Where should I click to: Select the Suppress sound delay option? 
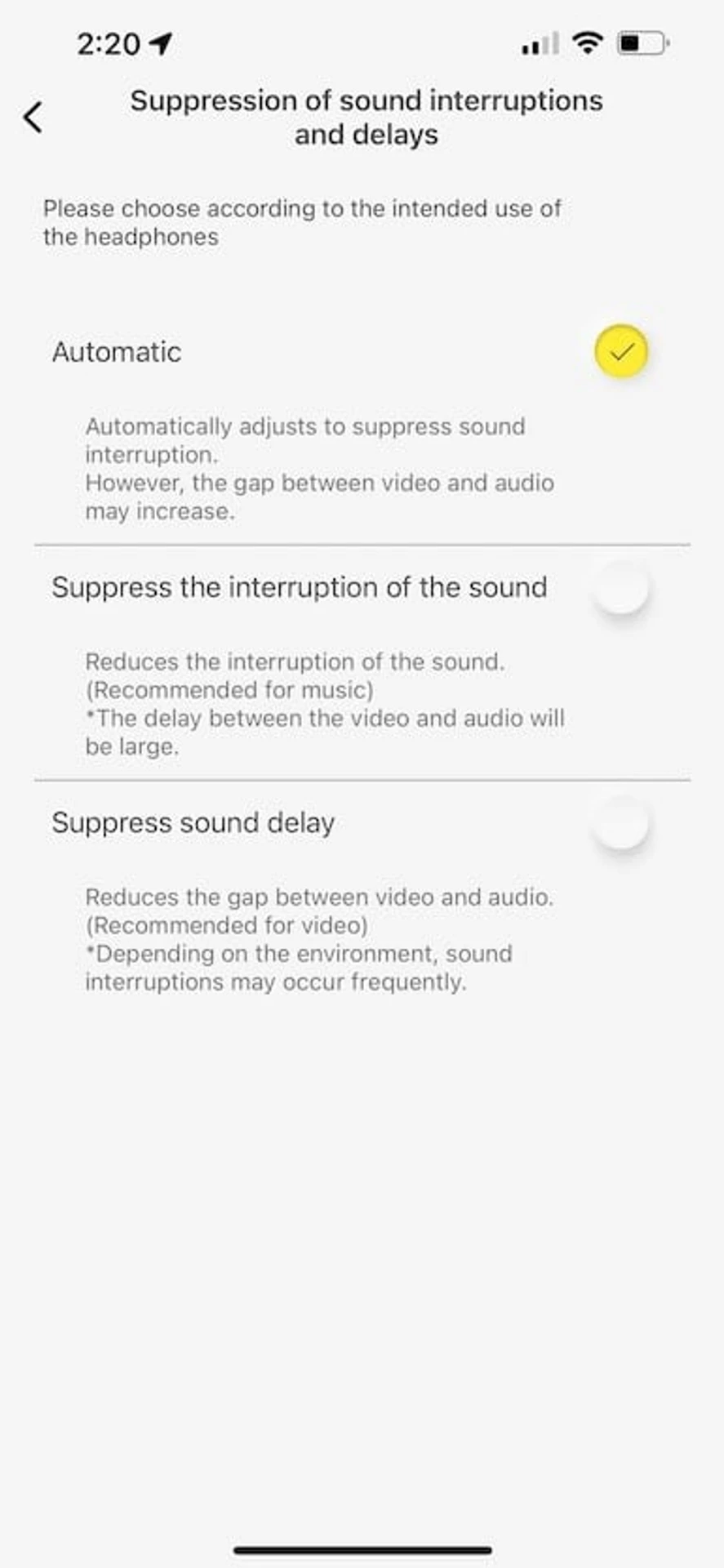point(620,823)
